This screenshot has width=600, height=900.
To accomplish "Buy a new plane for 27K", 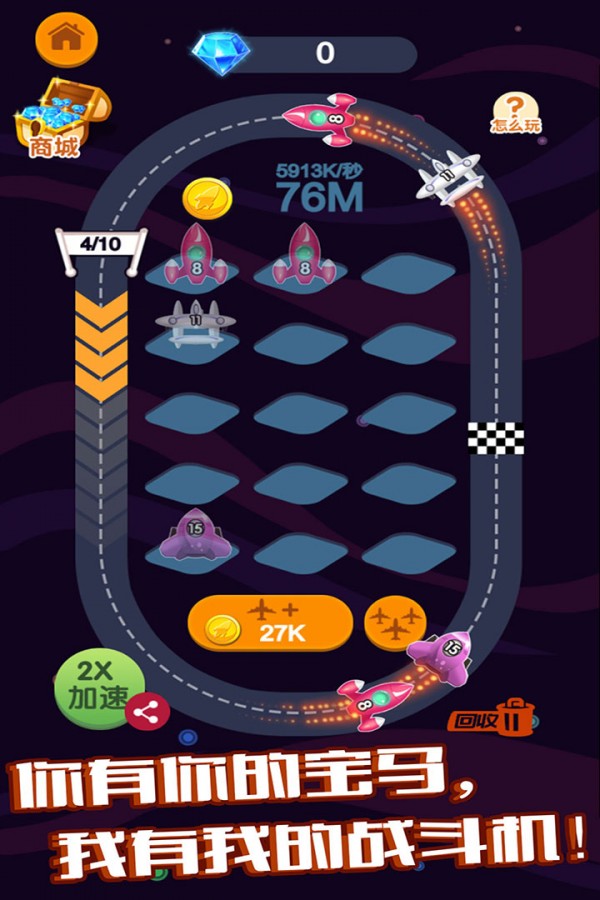I will tap(270, 623).
